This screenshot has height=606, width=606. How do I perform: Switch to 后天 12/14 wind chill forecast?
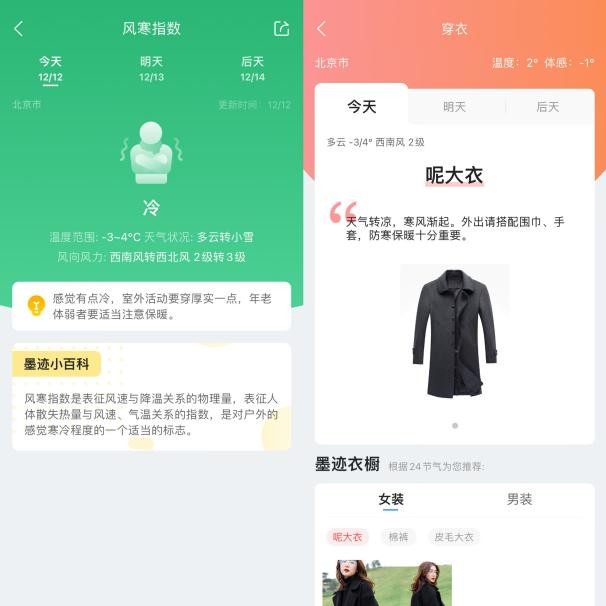coord(252,68)
